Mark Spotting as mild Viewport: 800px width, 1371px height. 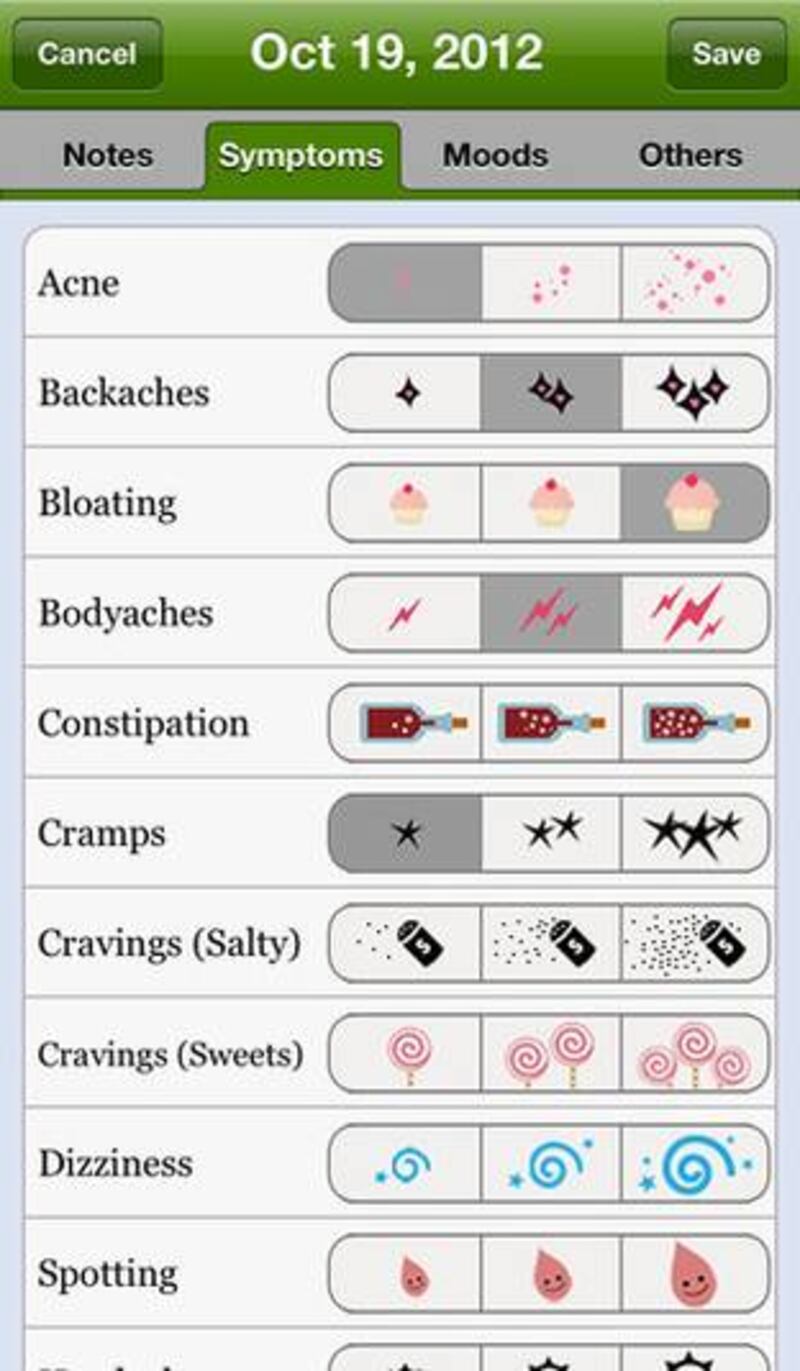pyautogui.click(x=406, y=1273)
